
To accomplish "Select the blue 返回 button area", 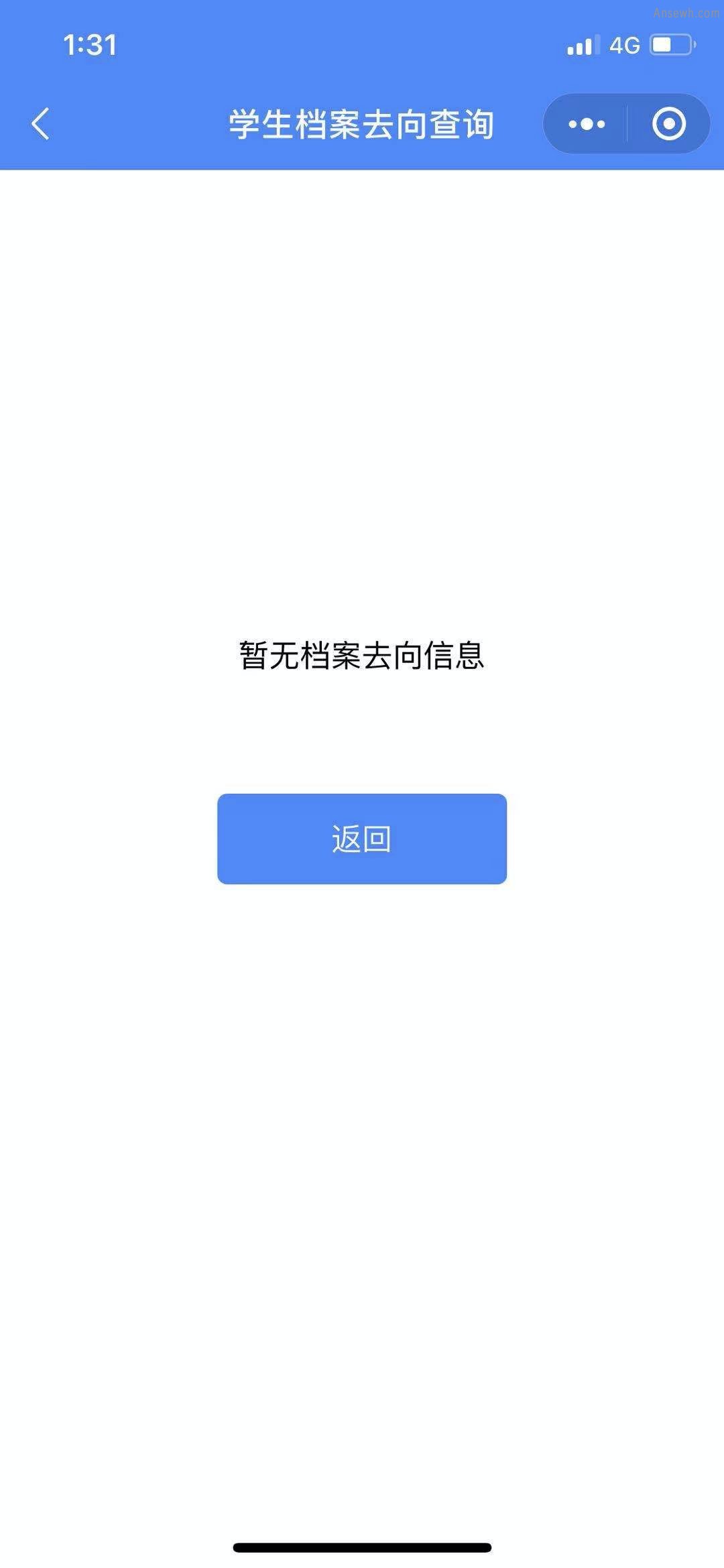I will point(362,840).
